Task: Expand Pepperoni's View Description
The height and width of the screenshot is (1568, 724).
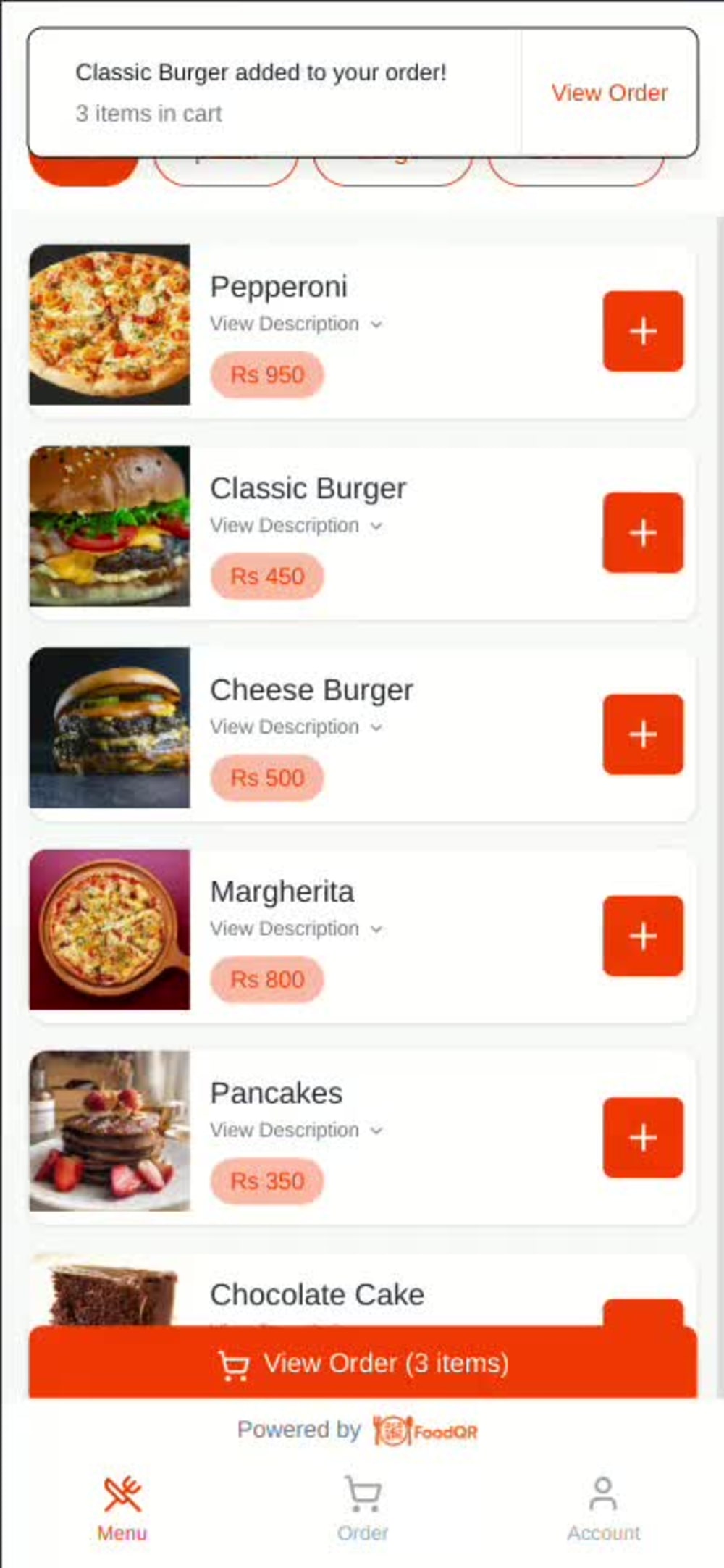Action: coord(296,324)
